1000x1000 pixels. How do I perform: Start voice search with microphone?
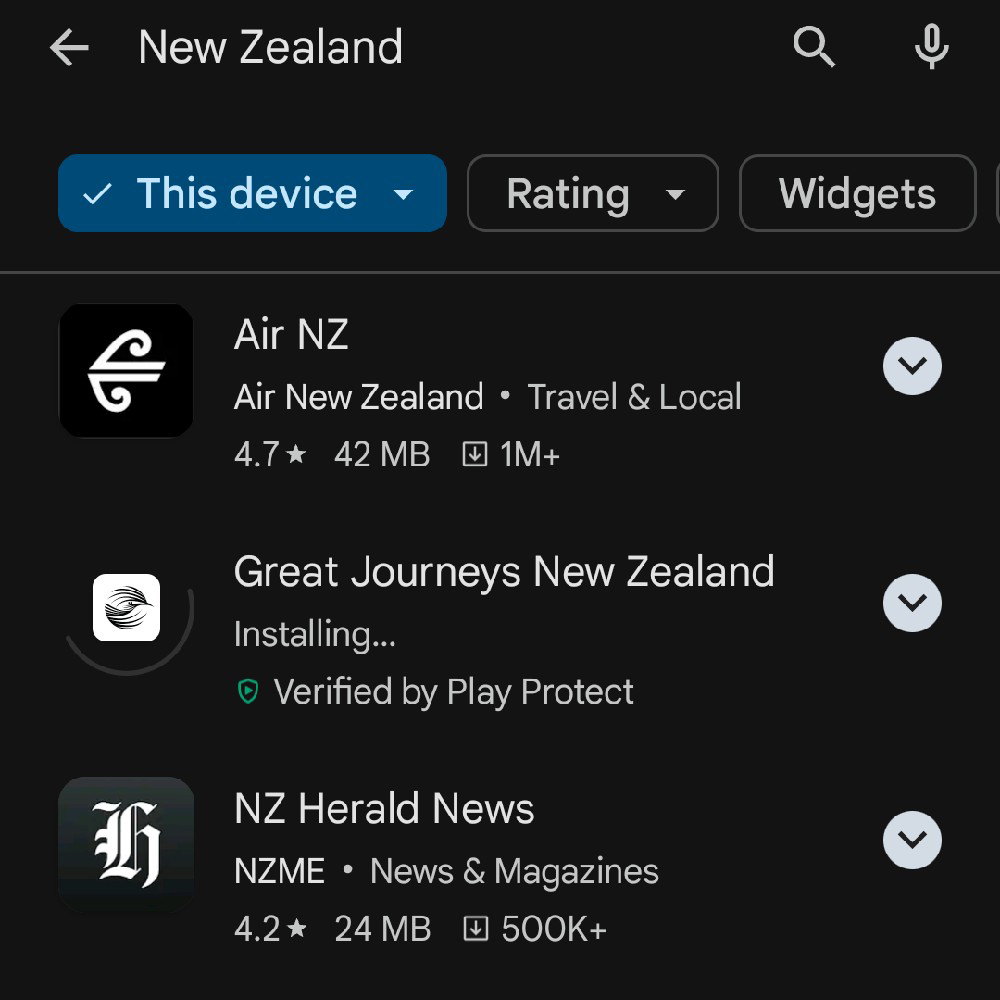point(931,47)
